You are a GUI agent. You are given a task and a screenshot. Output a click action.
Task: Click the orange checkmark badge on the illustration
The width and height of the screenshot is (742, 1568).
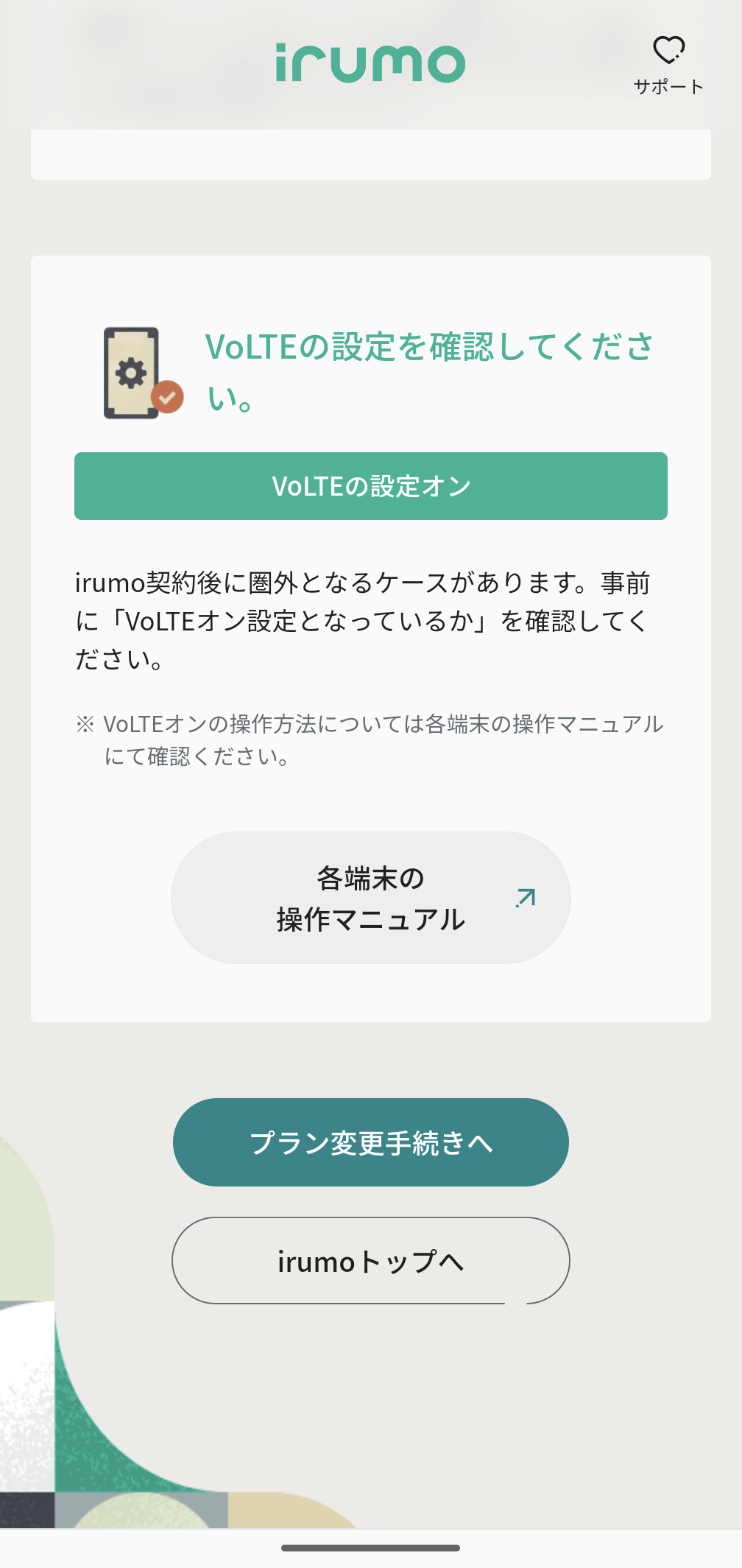click(168, 398)
